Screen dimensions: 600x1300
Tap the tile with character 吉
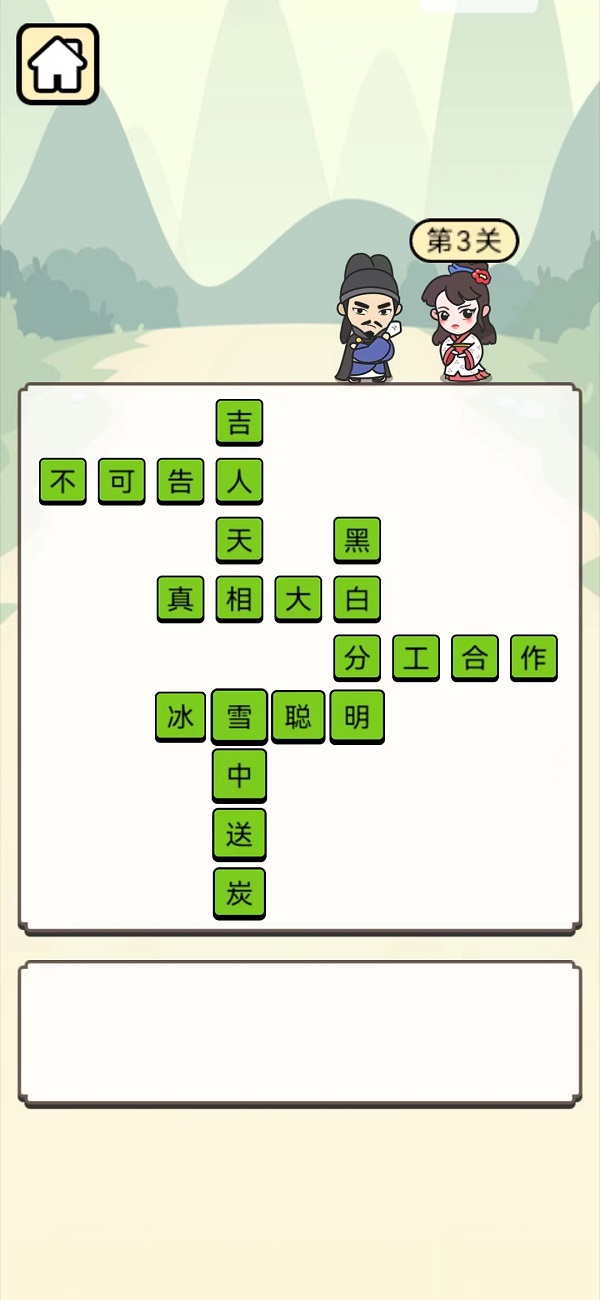tap(239, 422)
